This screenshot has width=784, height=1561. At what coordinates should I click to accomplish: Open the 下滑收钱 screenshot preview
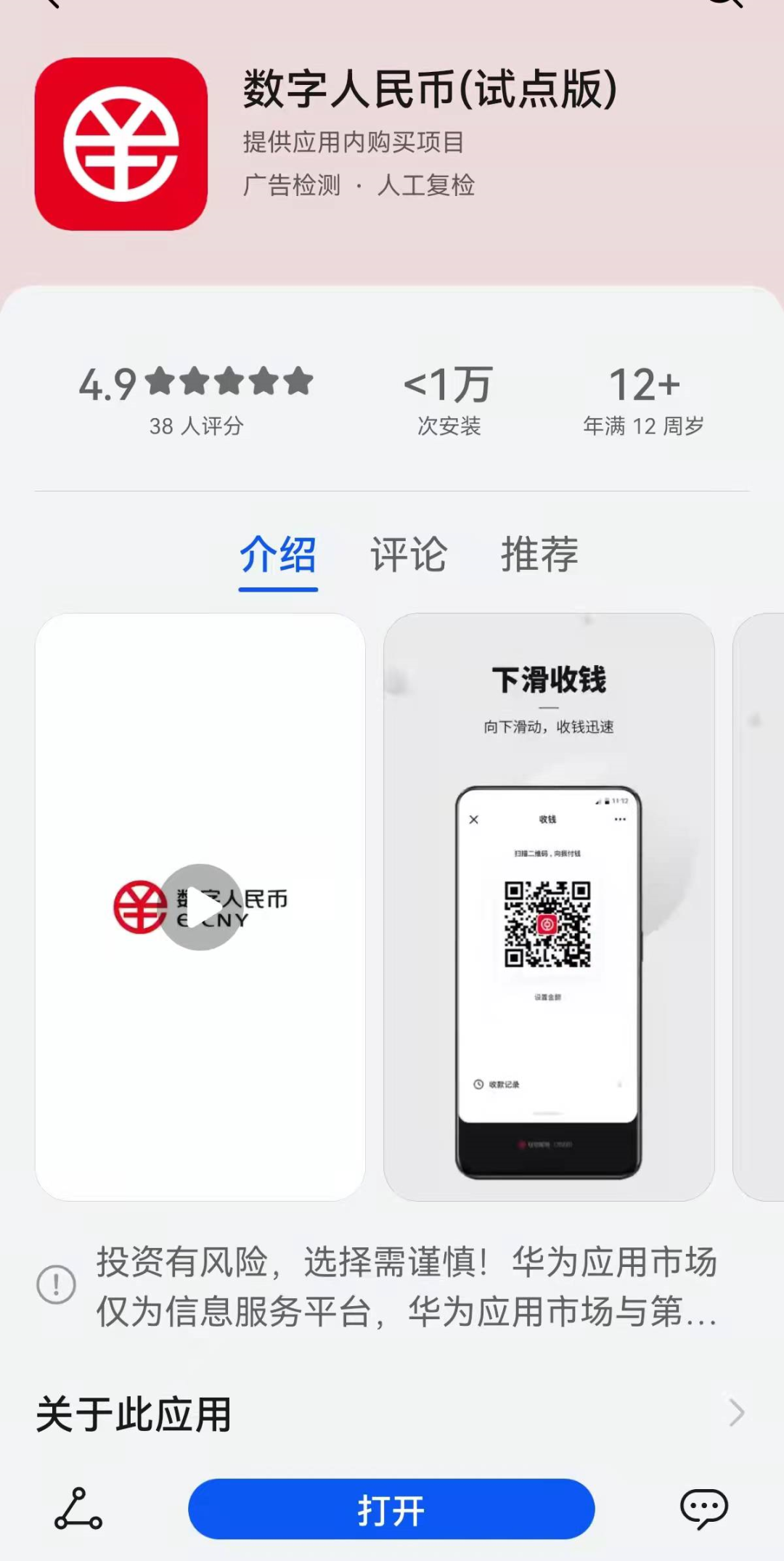coord(549,907)
